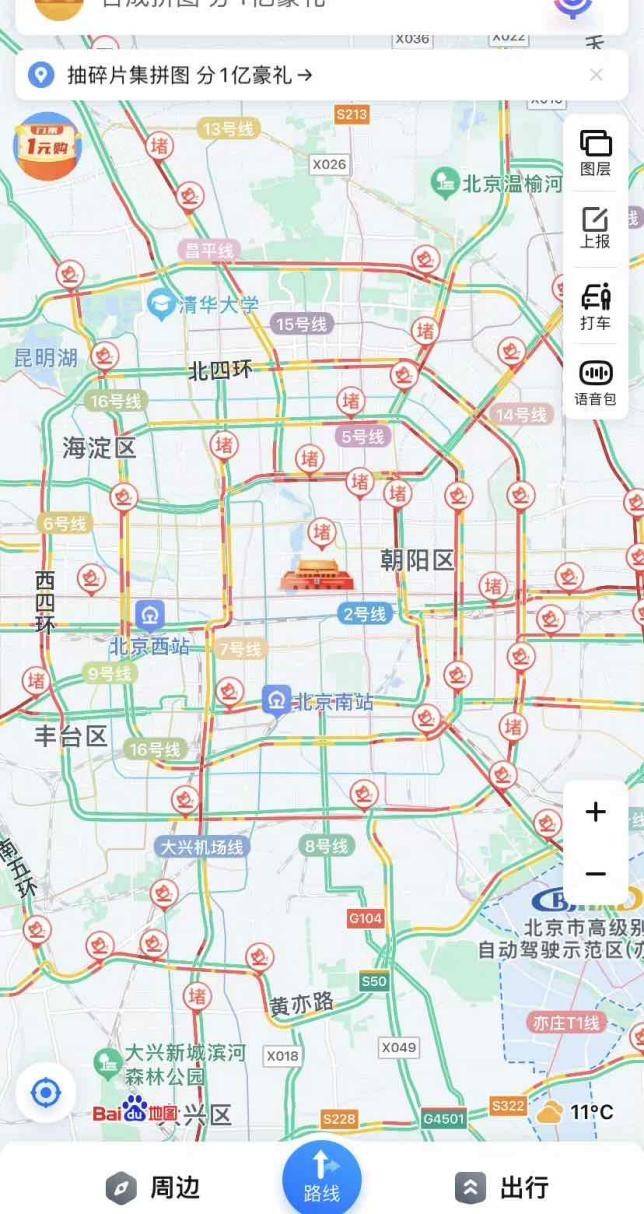Recenter map on my location
The height and width of the screenshot is (1214, 644).
click(46, 1093)
